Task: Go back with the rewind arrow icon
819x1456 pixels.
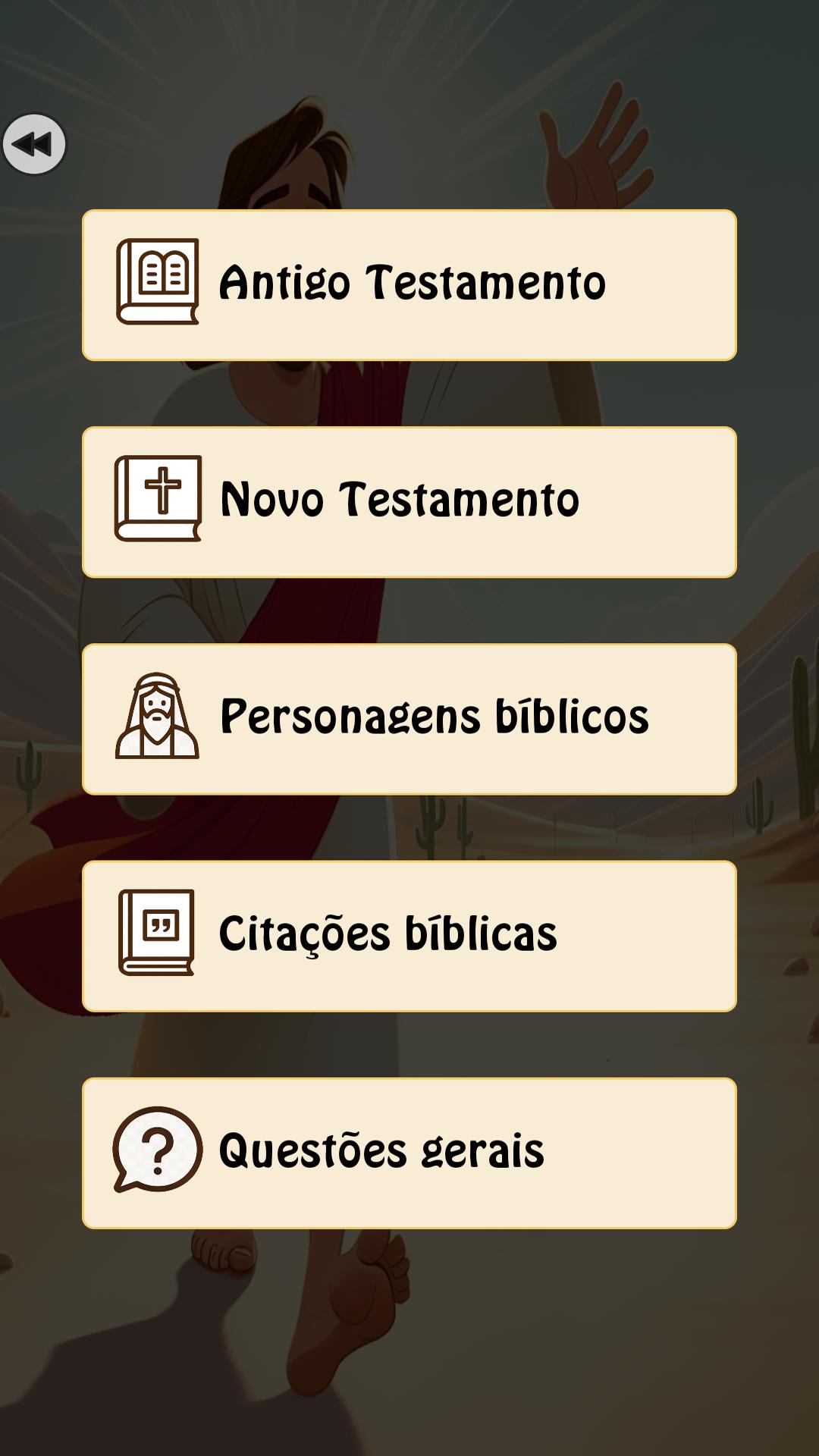Action: 34,144
